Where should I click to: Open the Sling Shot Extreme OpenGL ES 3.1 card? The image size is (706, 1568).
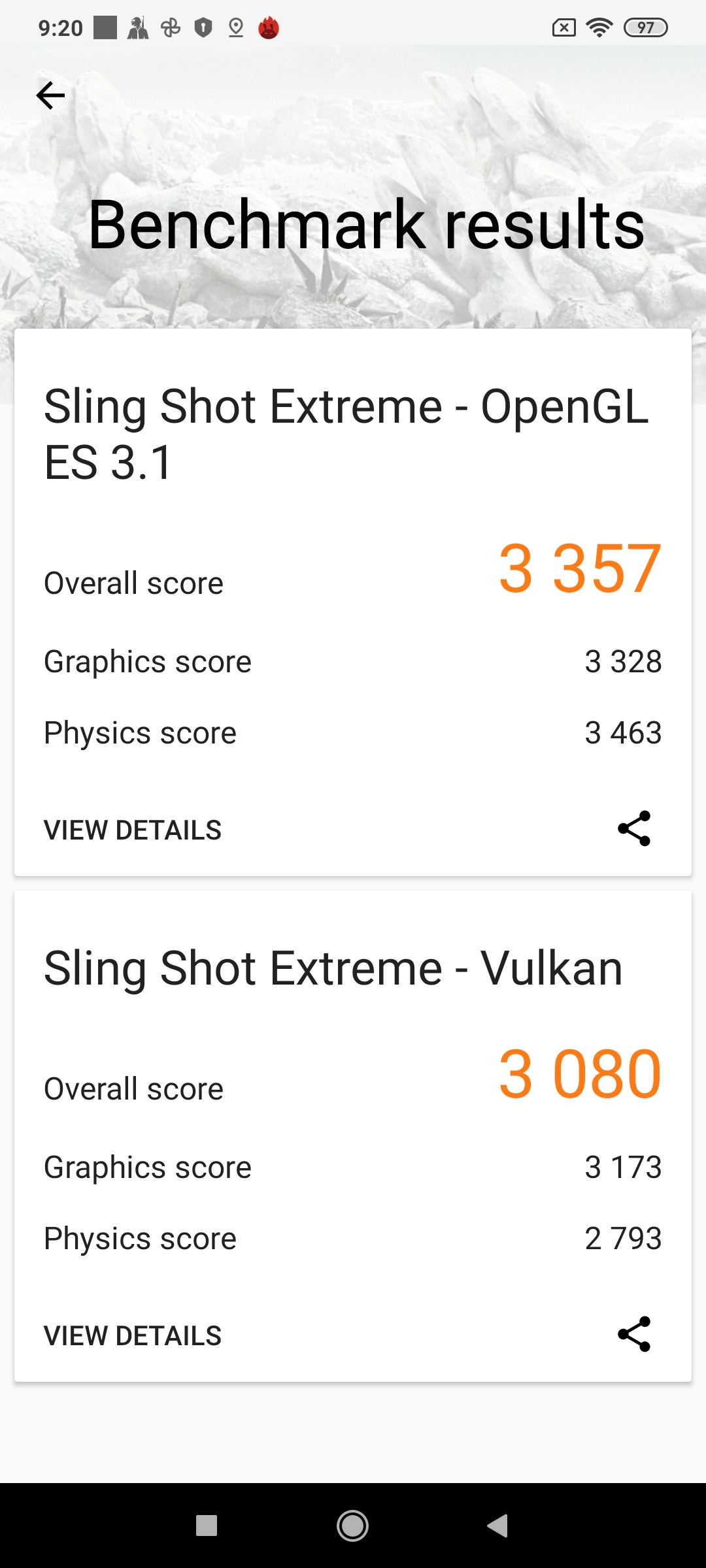point(346,434)
